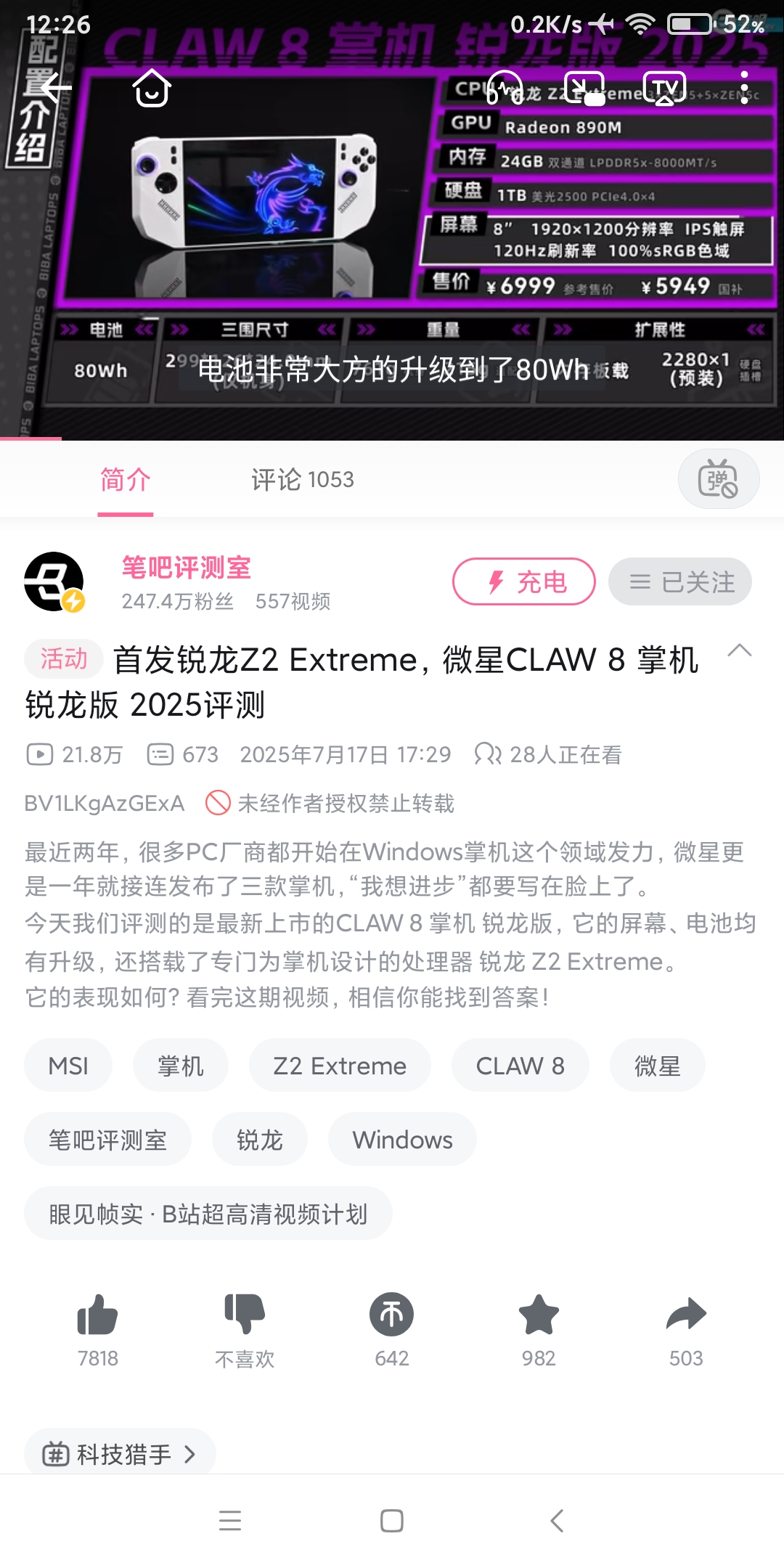Open picture-in-picture mini player
Viewport: 784px width, 1568px height.
(584, 89)
